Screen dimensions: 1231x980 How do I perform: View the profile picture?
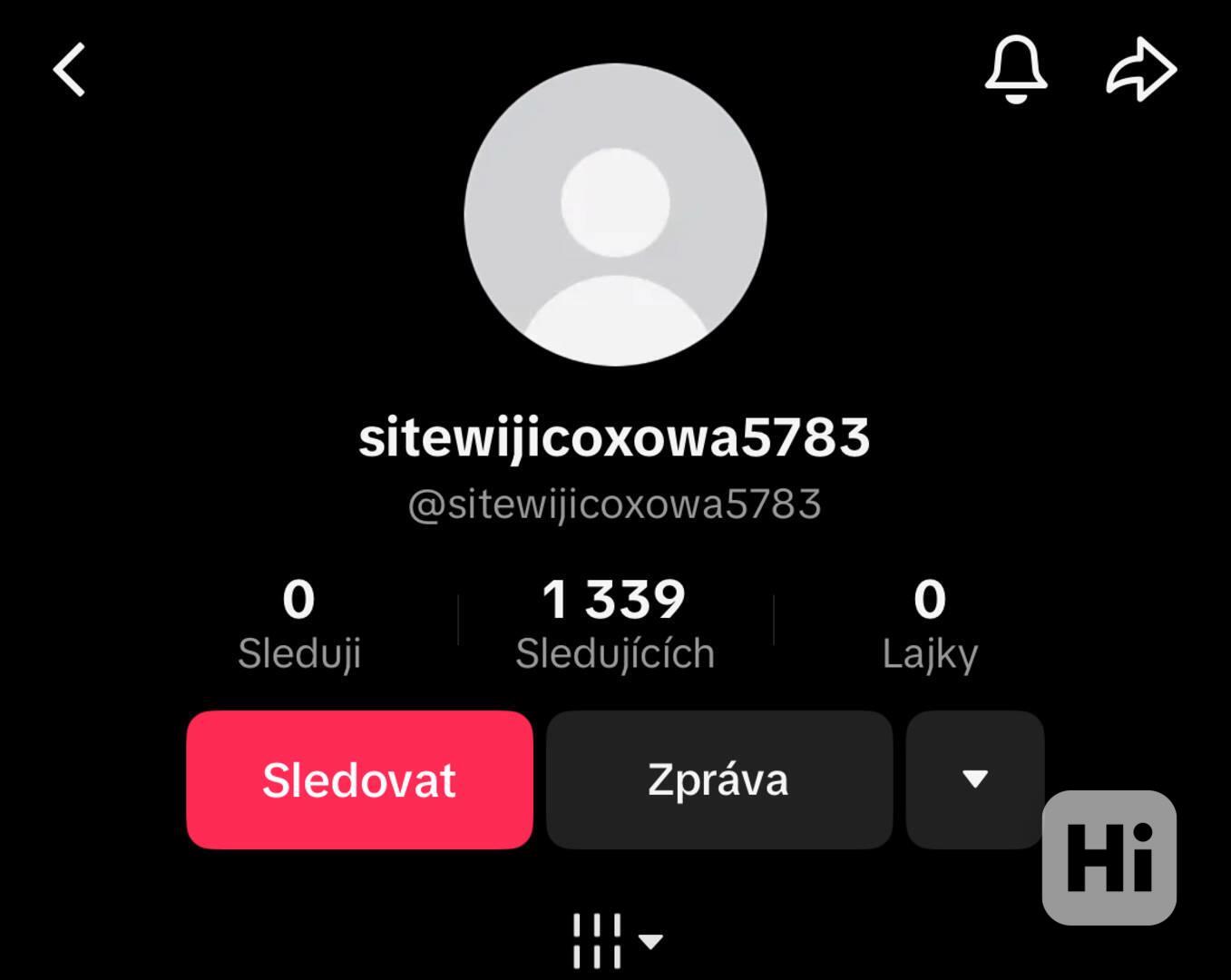pyautogui.click(x=615, y=215)
